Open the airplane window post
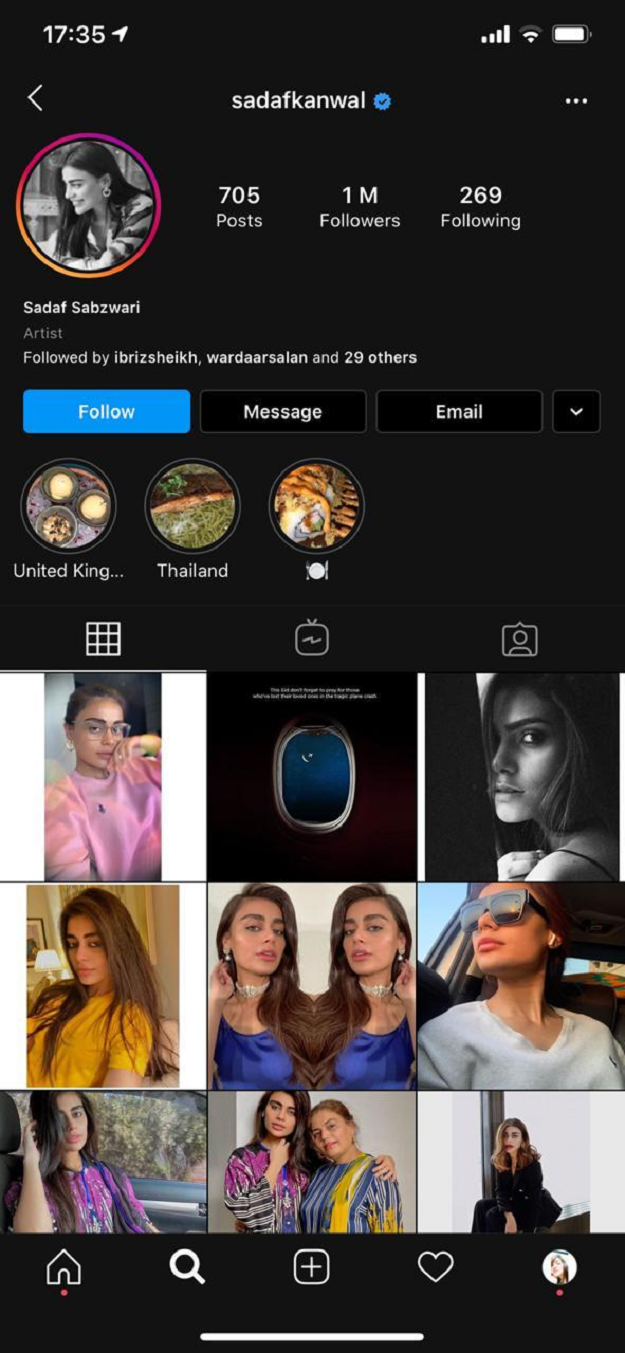Image resolution: width=625 pixels, height=1353 pixels. pyautogui.click(x=312, y=776)
